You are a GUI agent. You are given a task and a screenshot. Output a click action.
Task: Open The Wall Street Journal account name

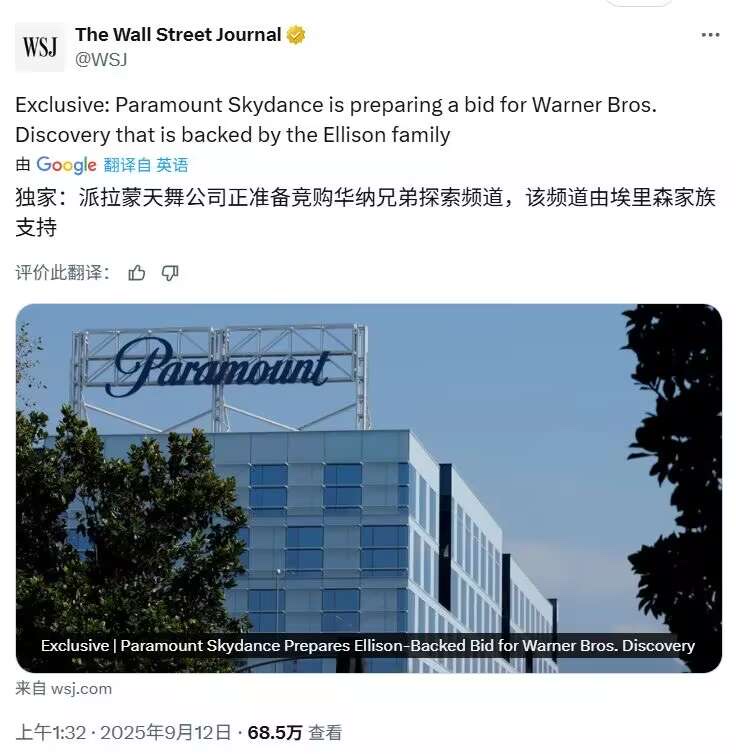click(x=178, y=35)
